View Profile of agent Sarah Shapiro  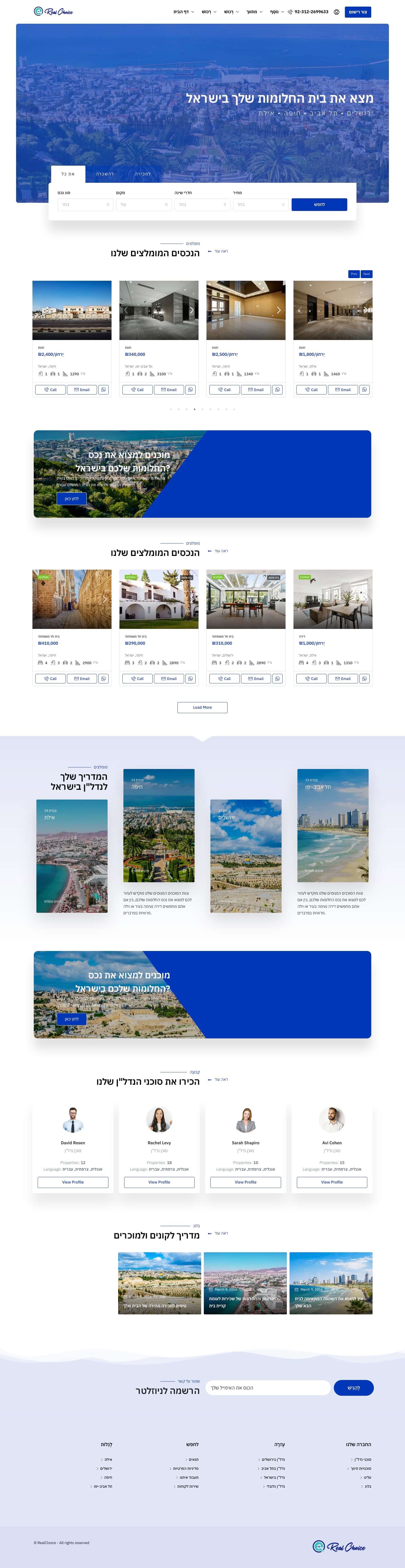coord(245,1182)
